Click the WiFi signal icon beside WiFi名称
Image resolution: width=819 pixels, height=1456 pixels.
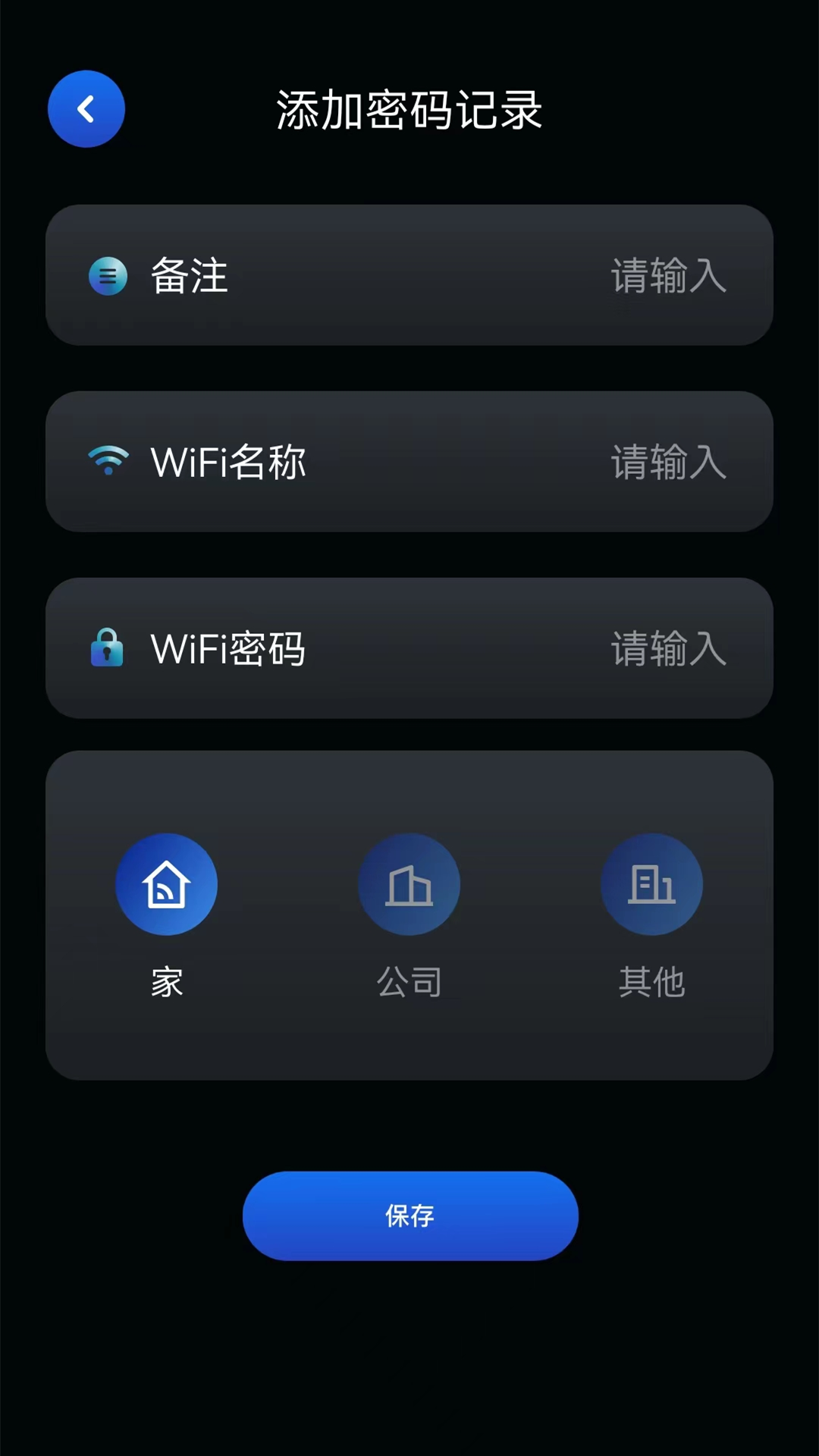point(108,460)
